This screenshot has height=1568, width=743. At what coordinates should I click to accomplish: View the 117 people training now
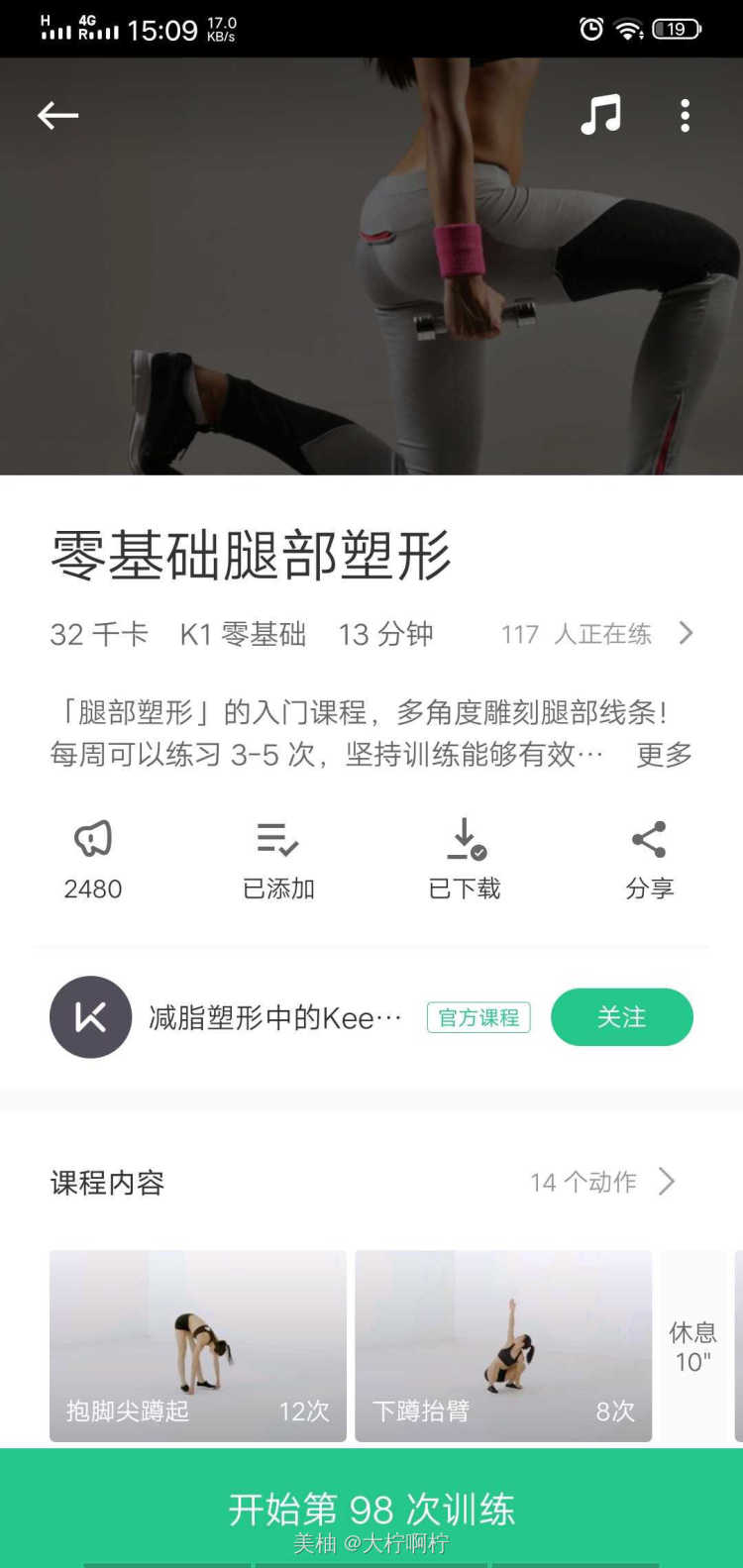pos(596,634)
